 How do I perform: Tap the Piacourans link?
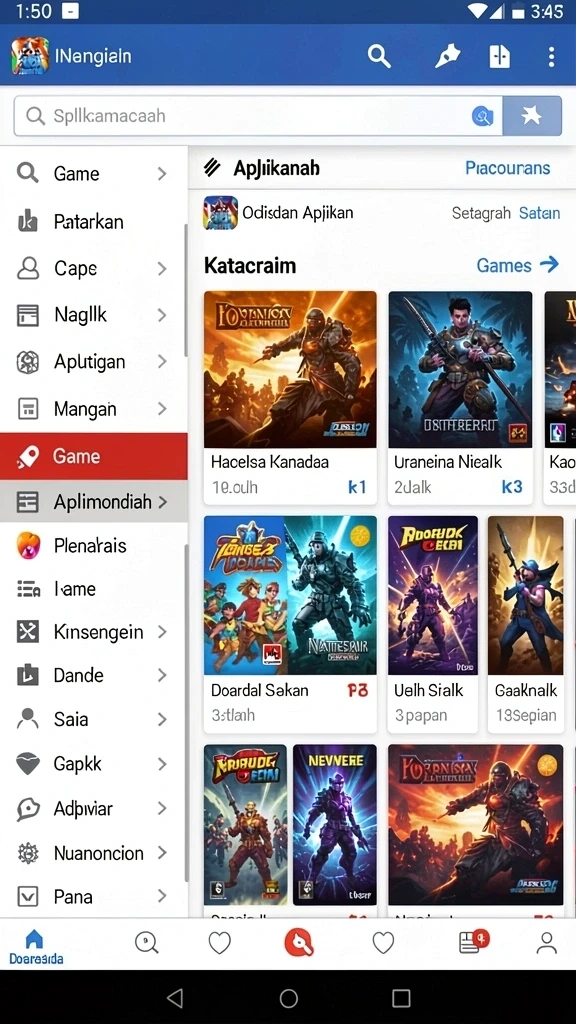507,168
